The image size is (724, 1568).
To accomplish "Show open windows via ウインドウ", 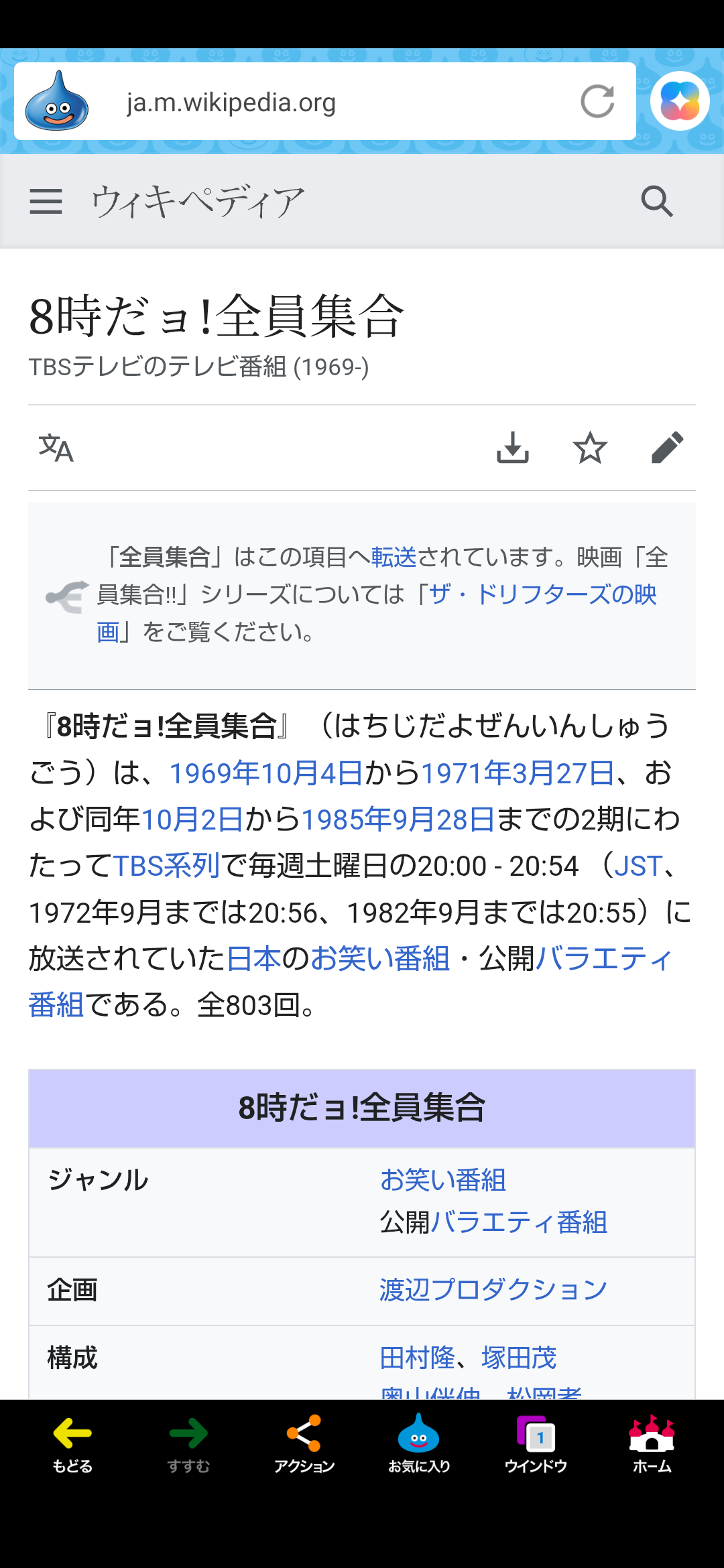I will (x=536, y=1444).
